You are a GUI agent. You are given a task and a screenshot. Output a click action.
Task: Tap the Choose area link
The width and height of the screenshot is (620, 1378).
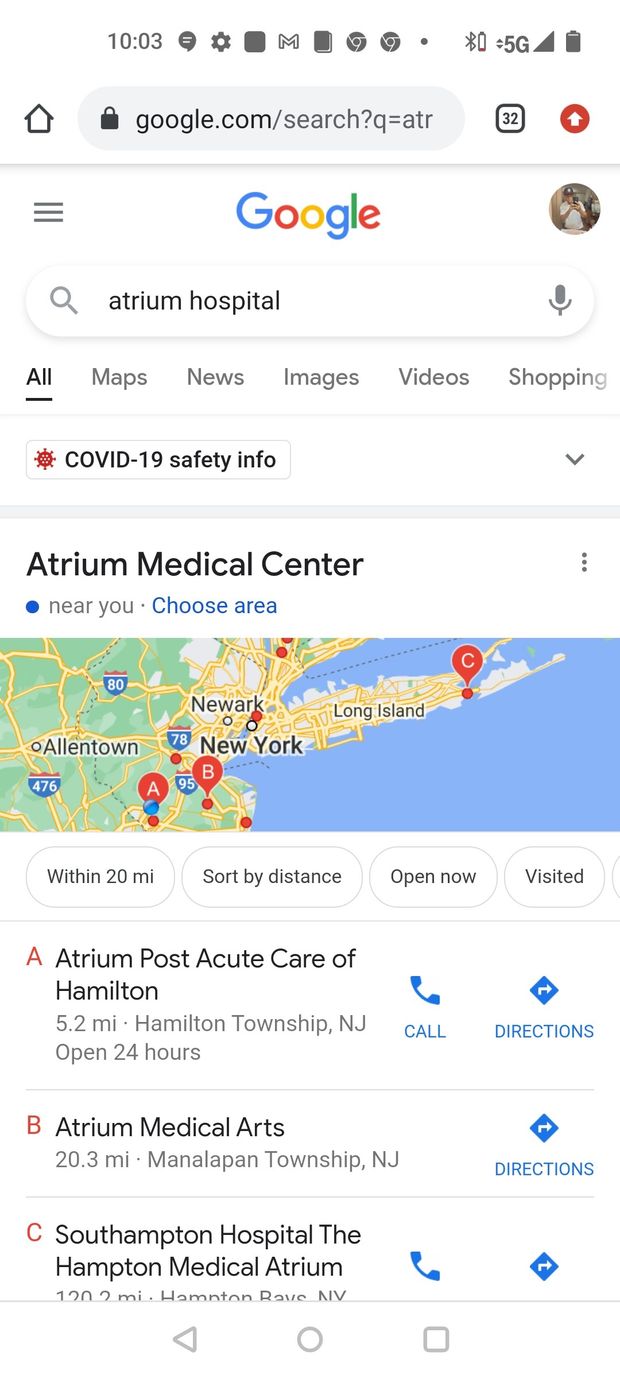tap(214, 606)
